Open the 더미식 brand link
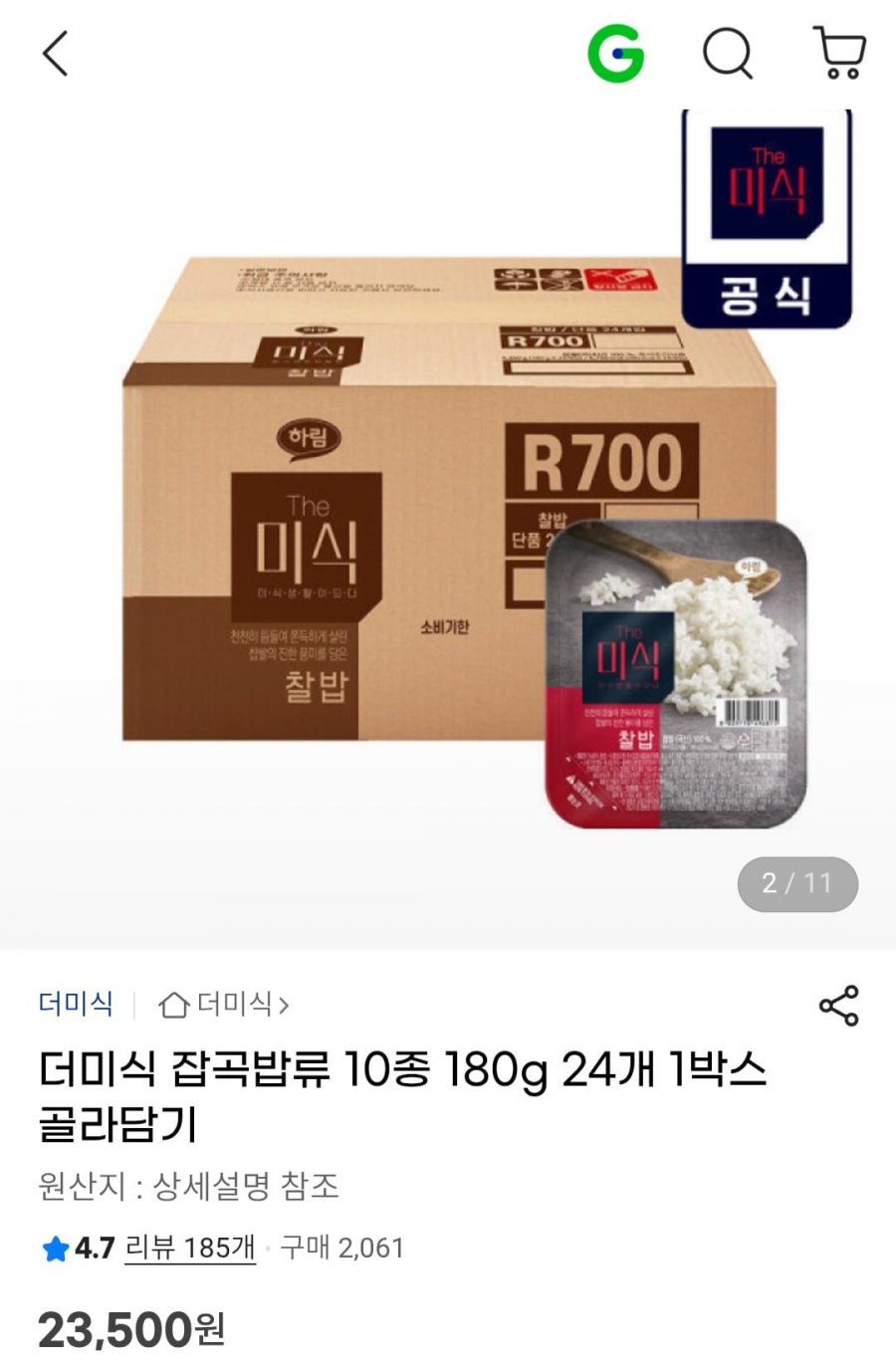The height and width of the screenshot is (1372, 896). click(76, 1004)
